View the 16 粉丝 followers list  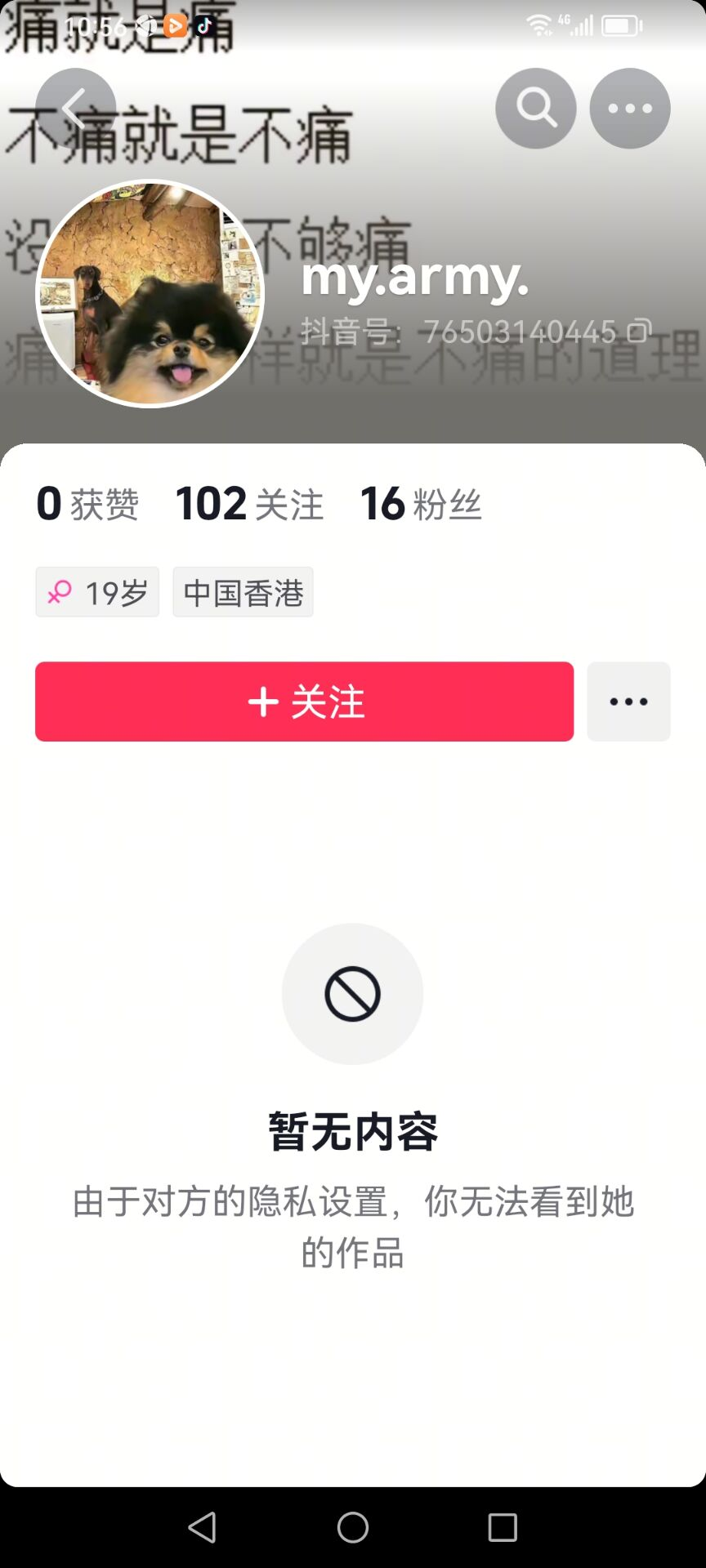(x=421, y=504)
